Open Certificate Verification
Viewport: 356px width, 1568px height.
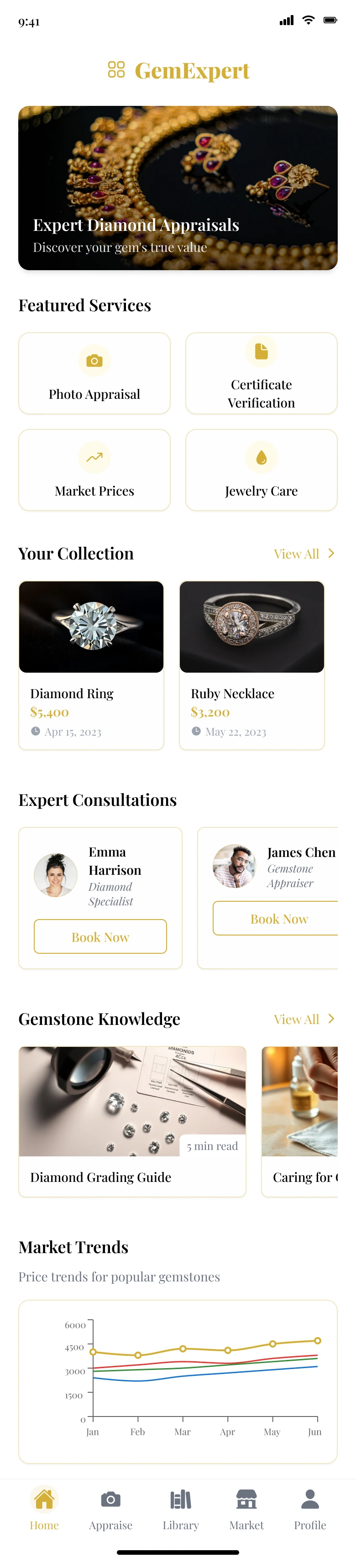point(261,373)
